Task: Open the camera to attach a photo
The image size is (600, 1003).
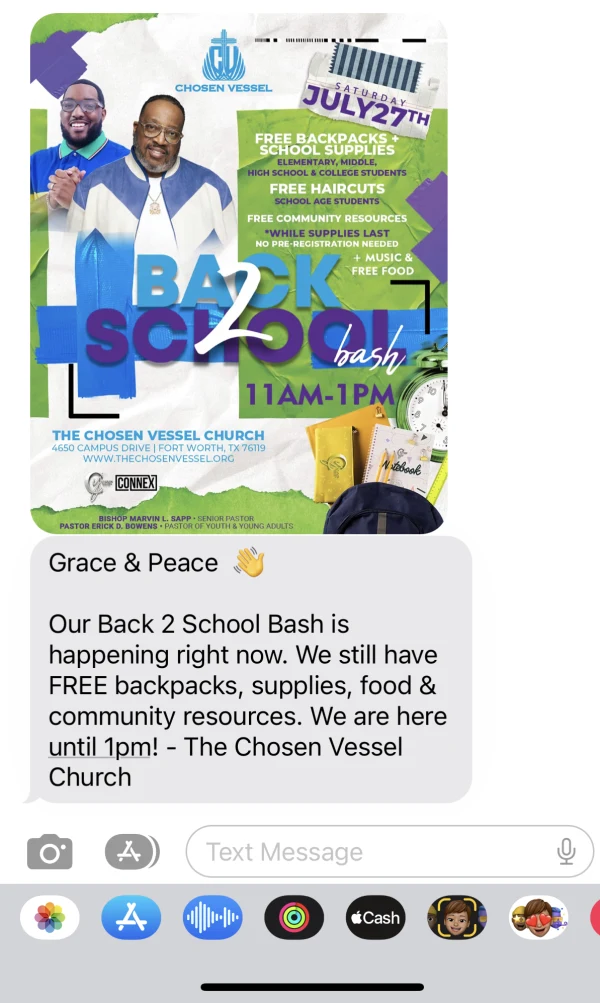Action: 49,852
